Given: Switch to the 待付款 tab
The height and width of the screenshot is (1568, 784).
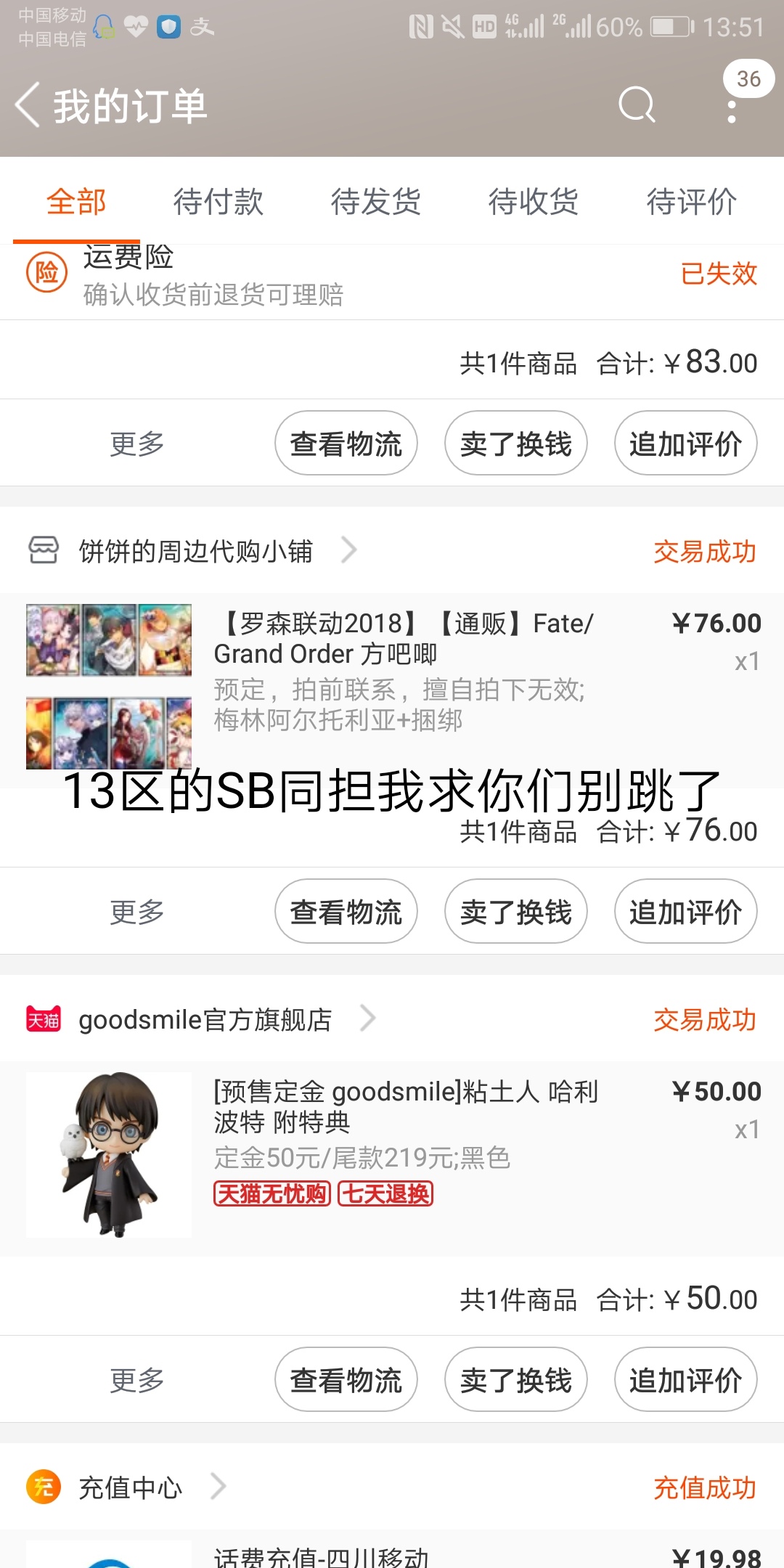Looking at the screenshot, I should tap(218, 202).
